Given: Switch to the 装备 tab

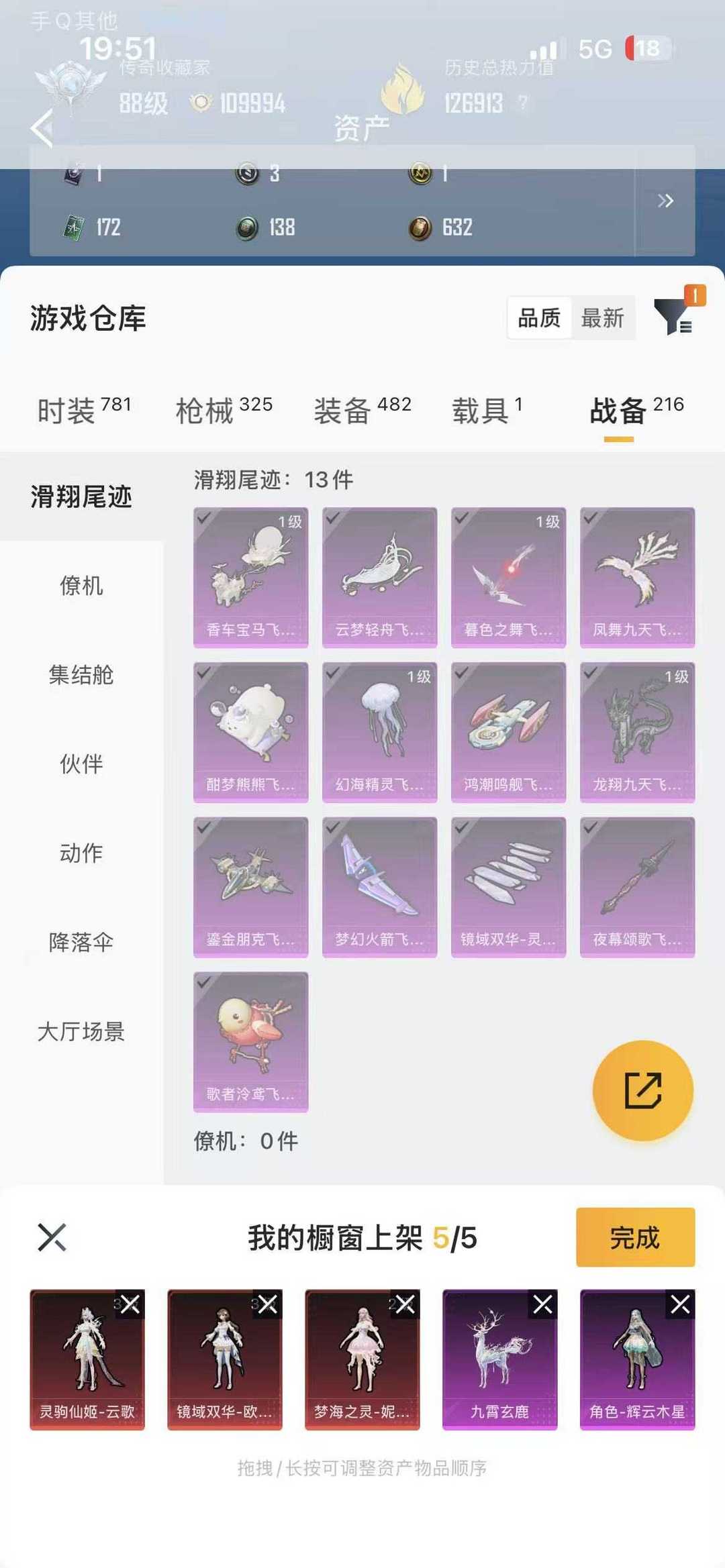Looking at the screenshot, I should [362, 410].
